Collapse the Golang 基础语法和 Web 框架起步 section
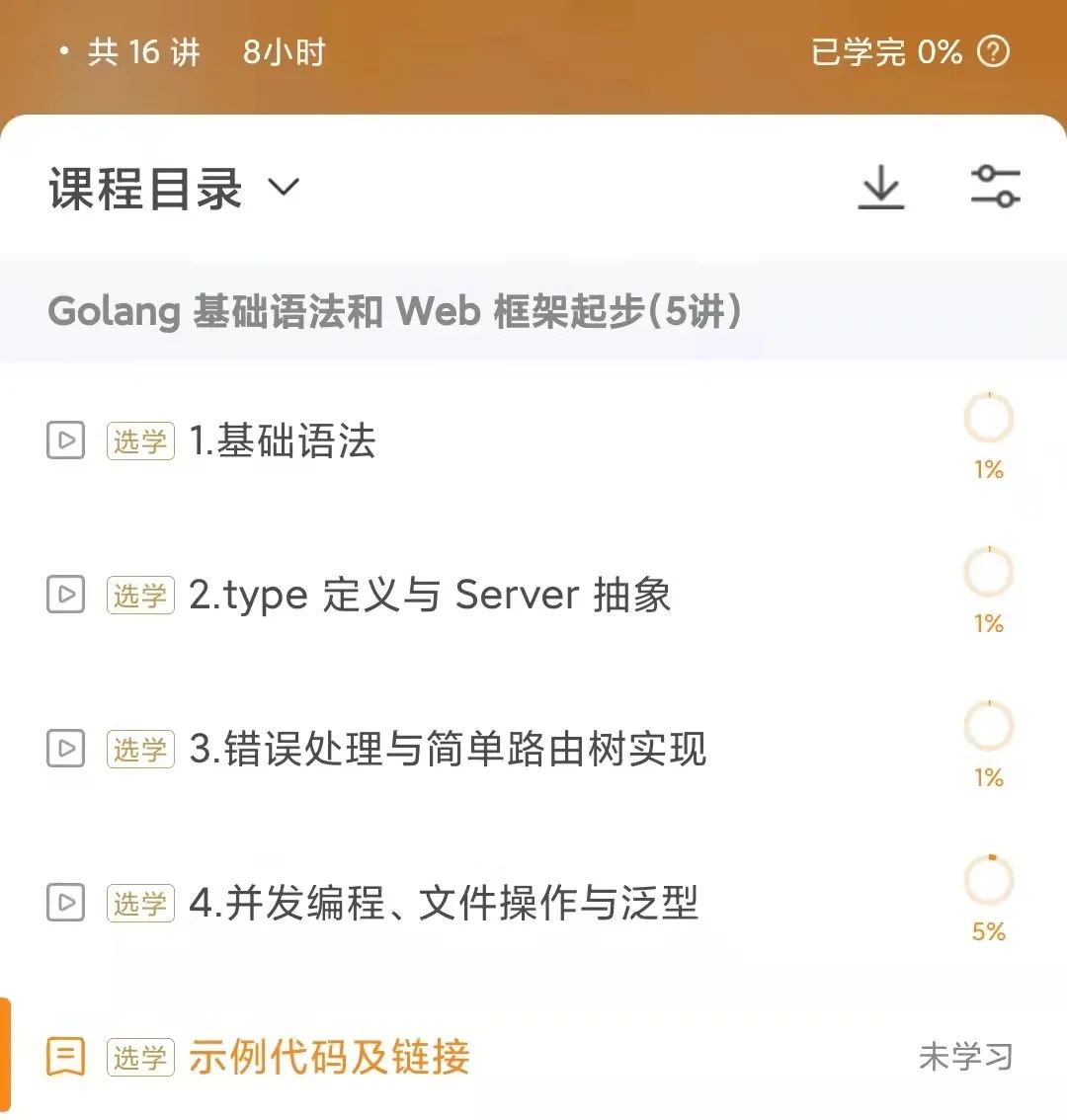This screenshot has width=1067, height=1120. 395,312
